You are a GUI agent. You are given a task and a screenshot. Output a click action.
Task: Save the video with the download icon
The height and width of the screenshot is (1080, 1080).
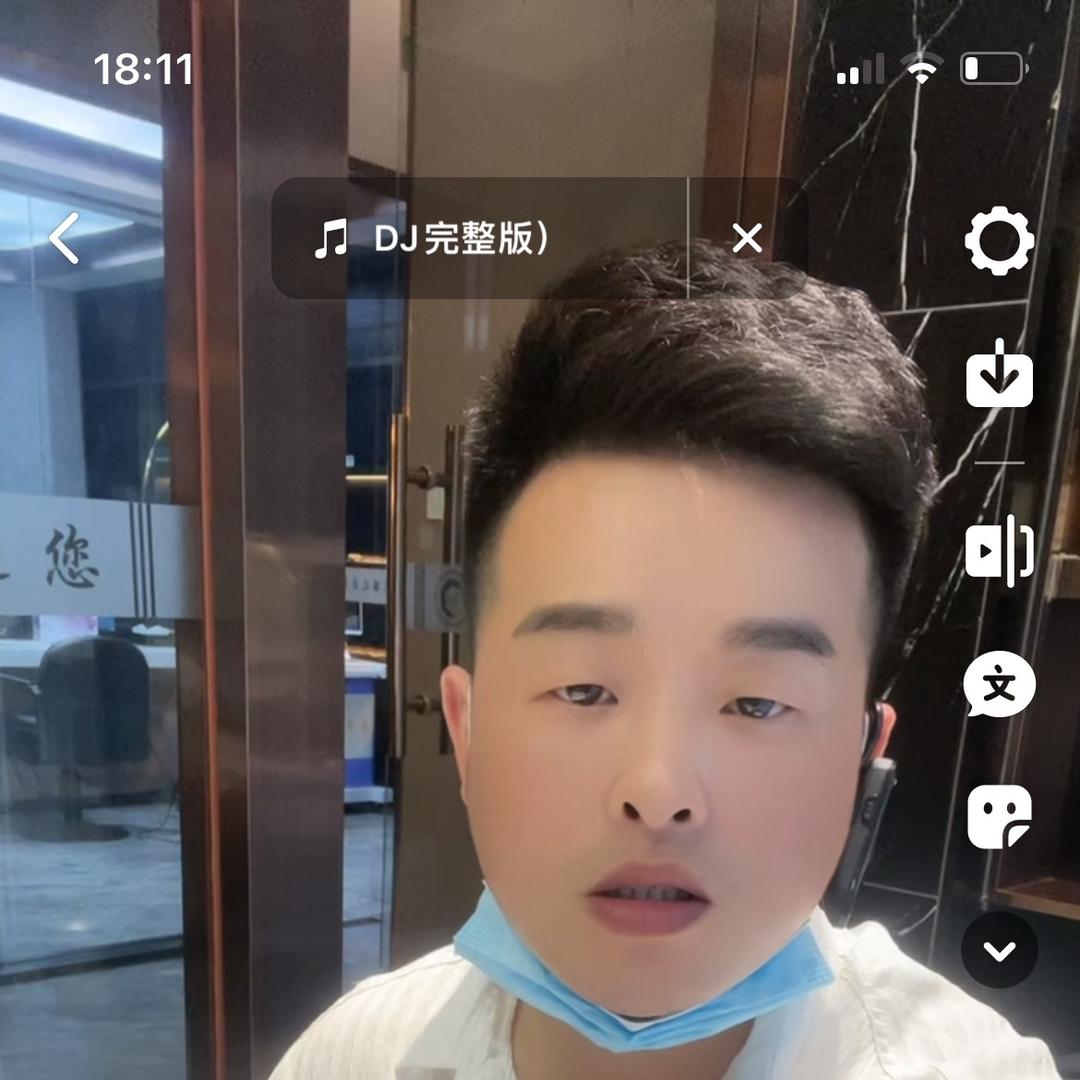click(999, 376)
